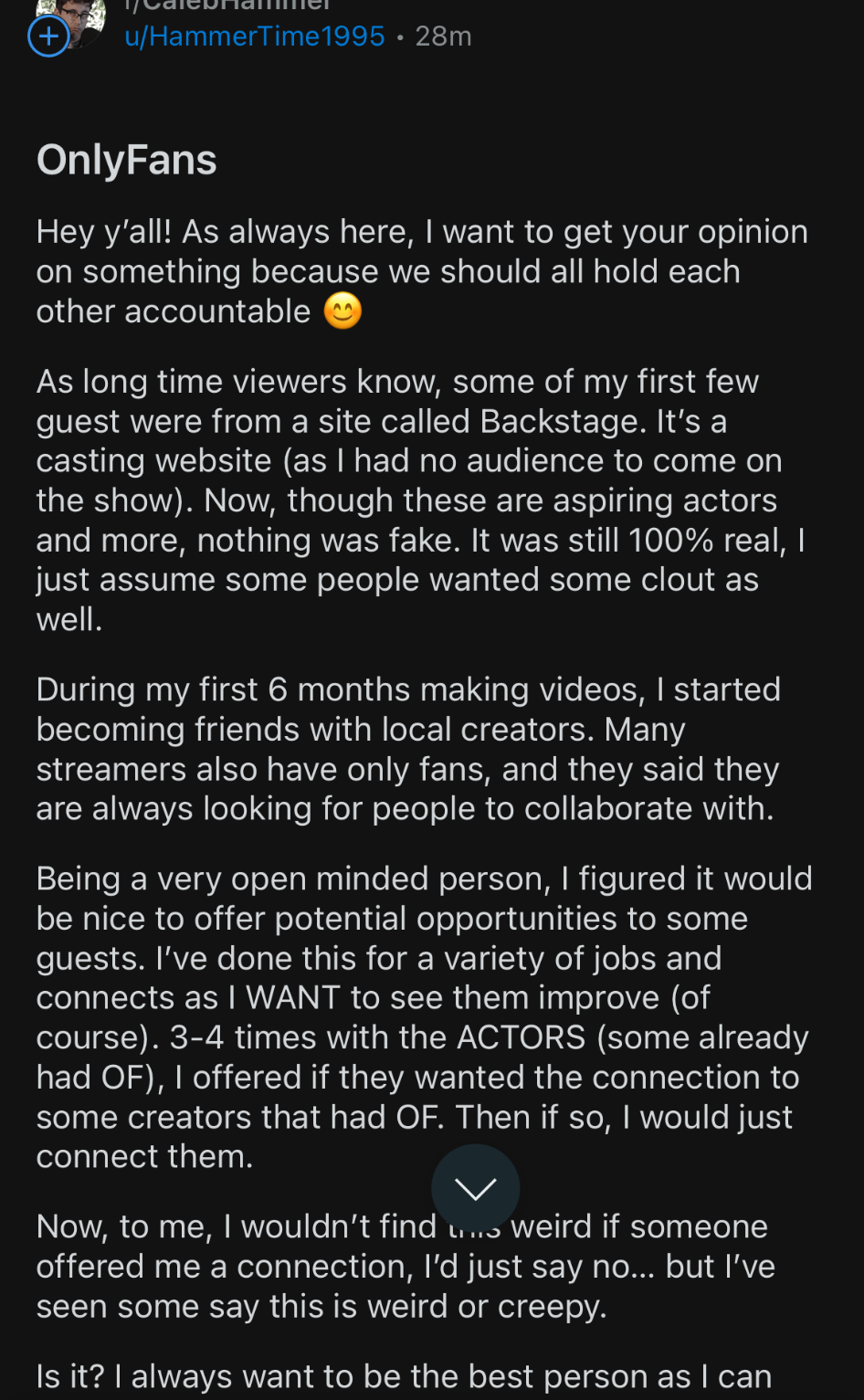
Task: Open u/HammerTime1995's profile
Action: click(x=255, y=37)
